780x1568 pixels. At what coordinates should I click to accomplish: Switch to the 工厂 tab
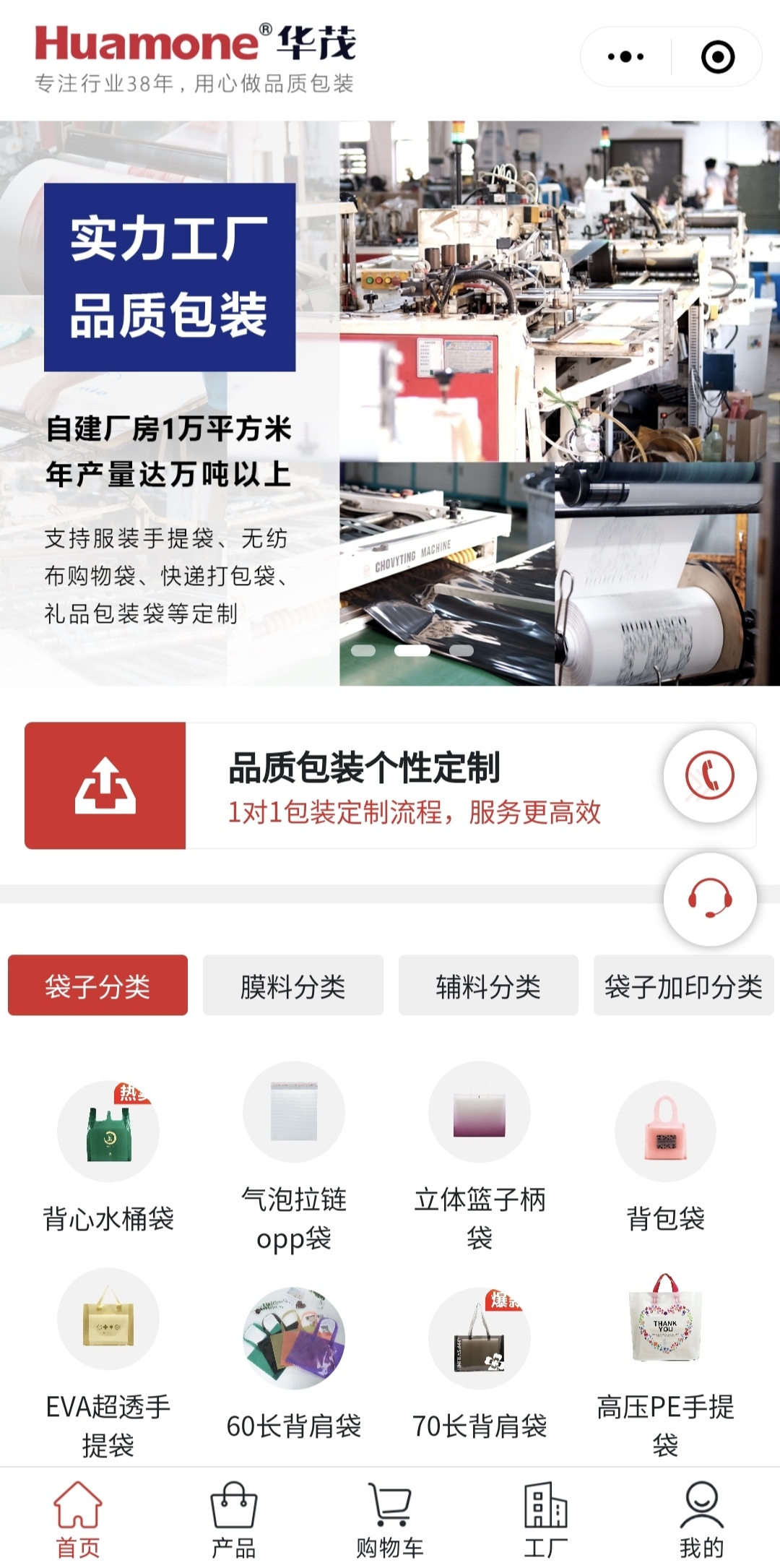[546, 1519]
